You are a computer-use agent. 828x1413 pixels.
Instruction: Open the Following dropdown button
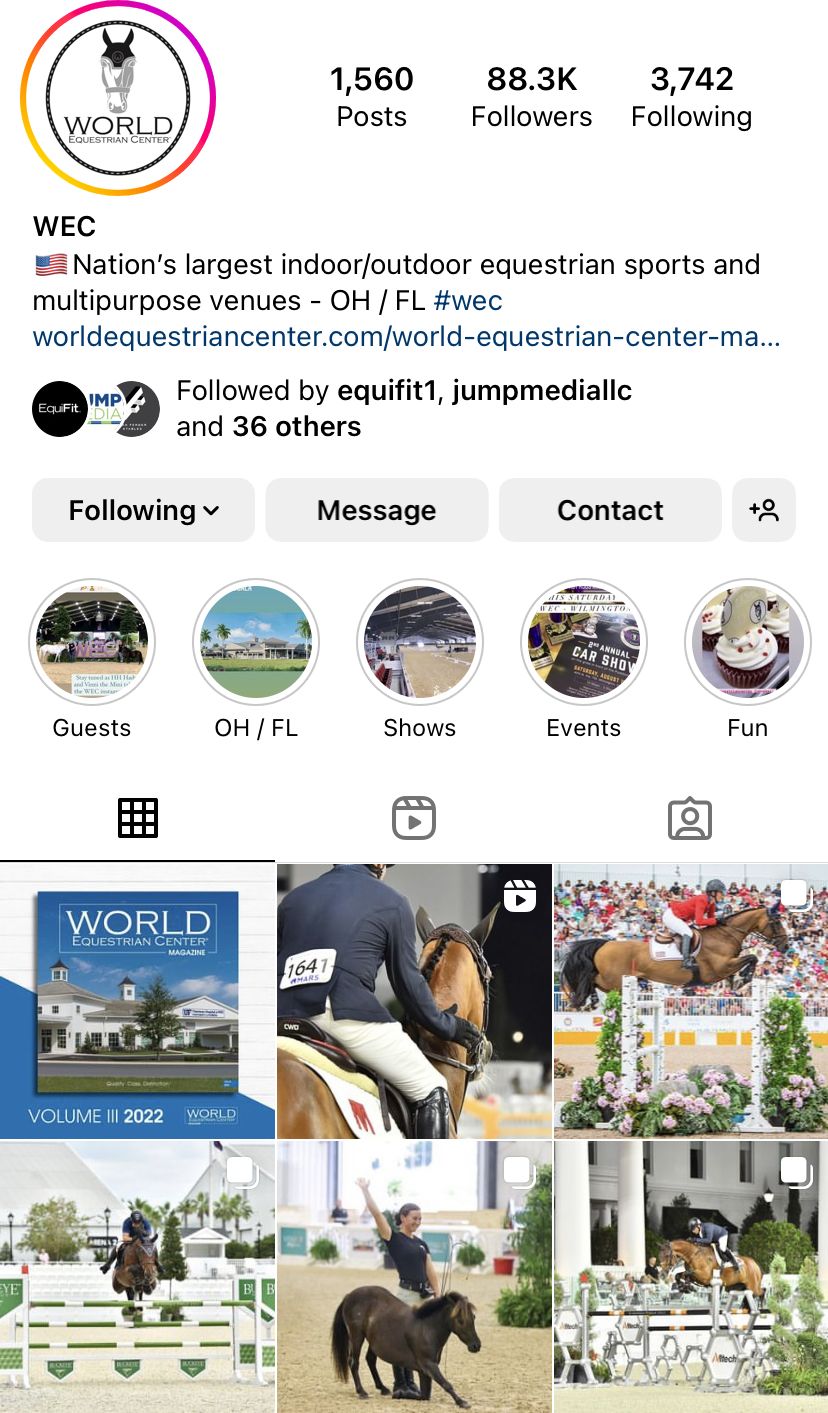[143, 510]
